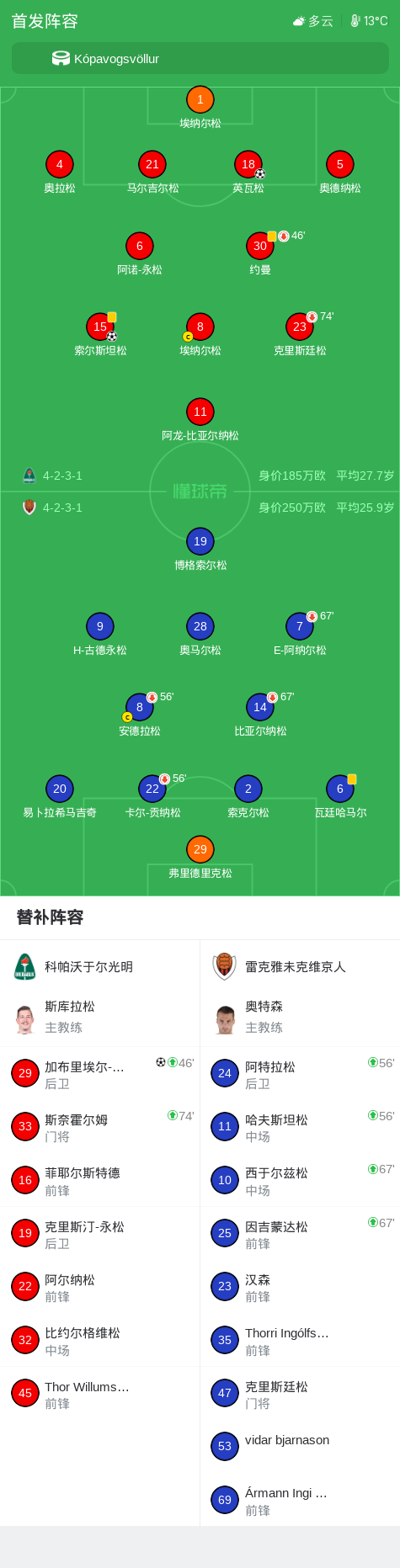This screenshot has width=400, height=1568.
Task: View substitute 53 vidar bjarnason
Action: [300, 1447]
